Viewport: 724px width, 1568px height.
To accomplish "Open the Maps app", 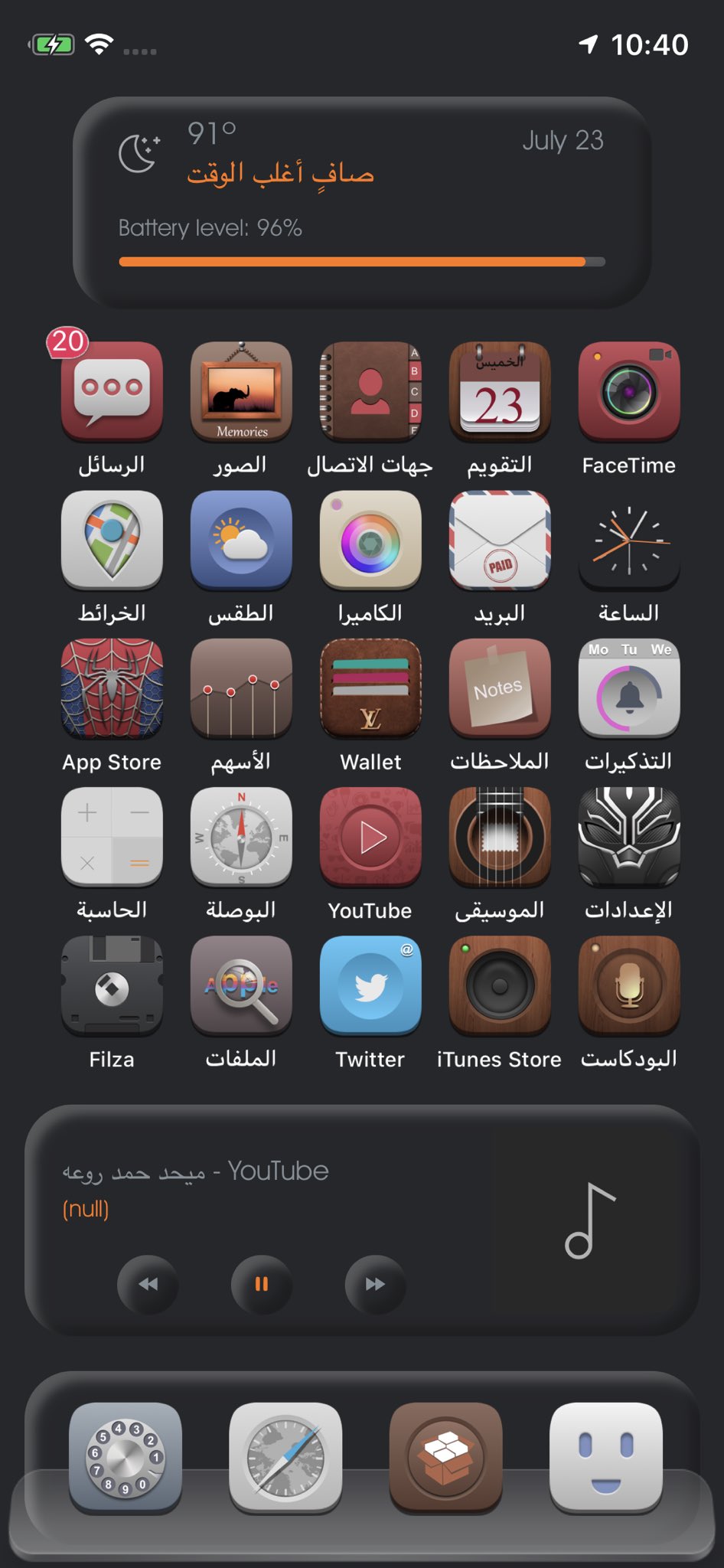I will click(x=112, y=541).
